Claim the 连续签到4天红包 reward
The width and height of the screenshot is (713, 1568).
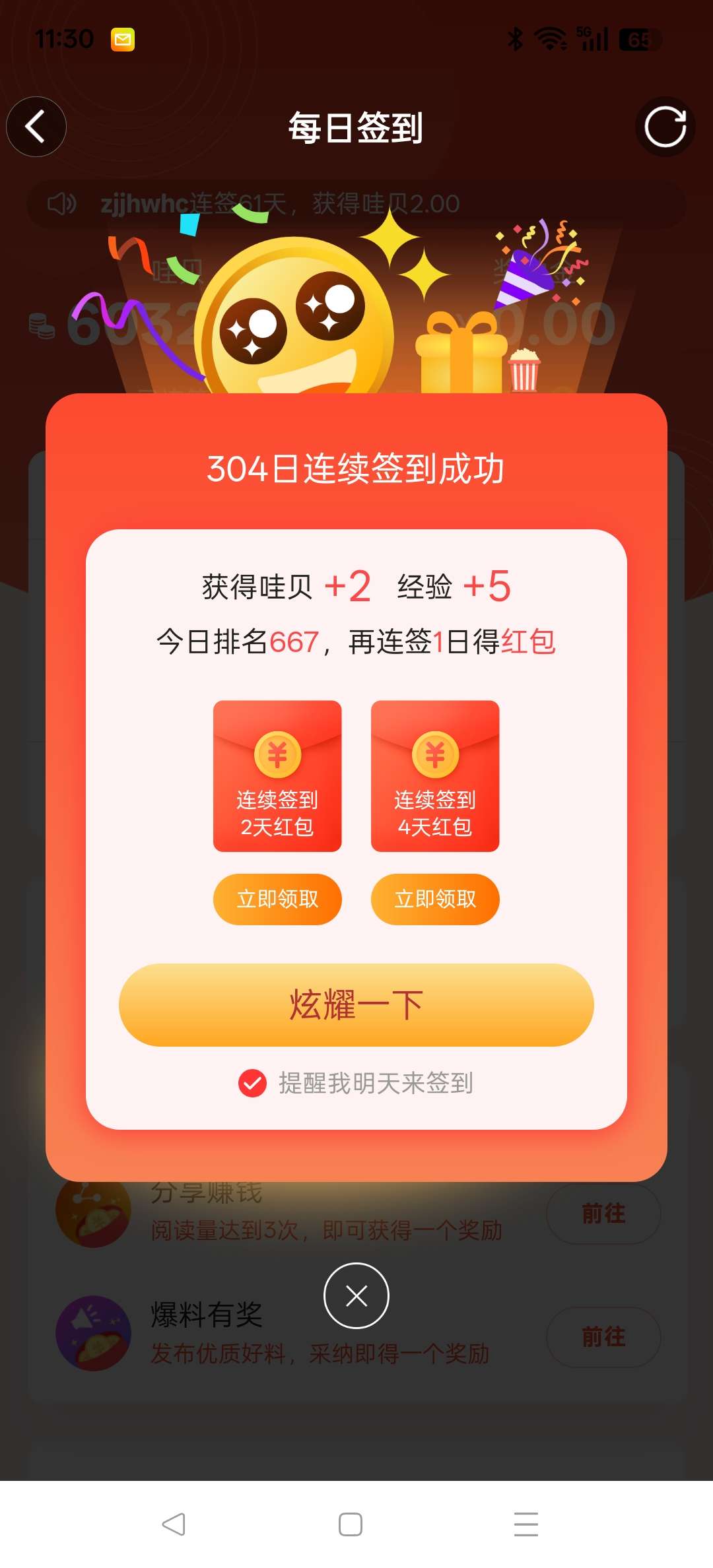(x=435, y=899)
